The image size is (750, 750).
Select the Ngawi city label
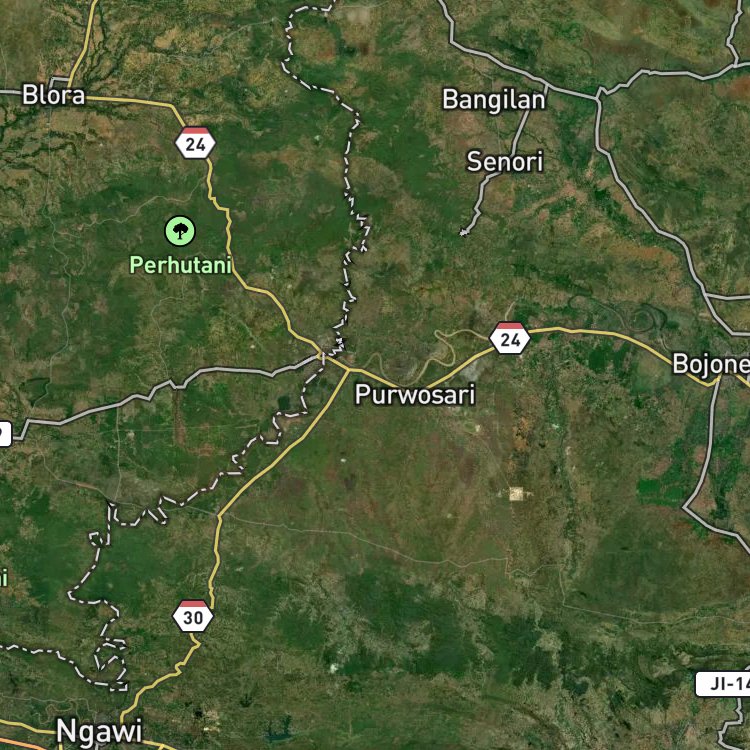tap(99, 731)
